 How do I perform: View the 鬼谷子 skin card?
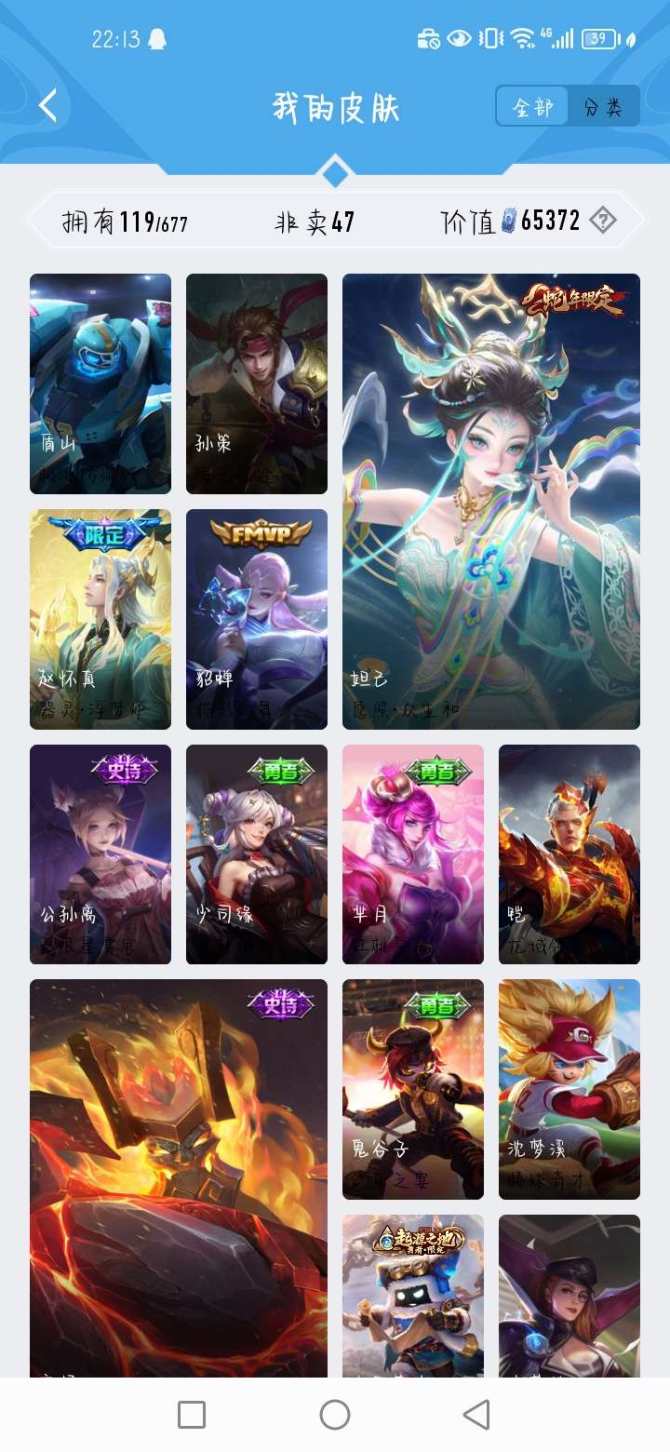point(413,1089)
